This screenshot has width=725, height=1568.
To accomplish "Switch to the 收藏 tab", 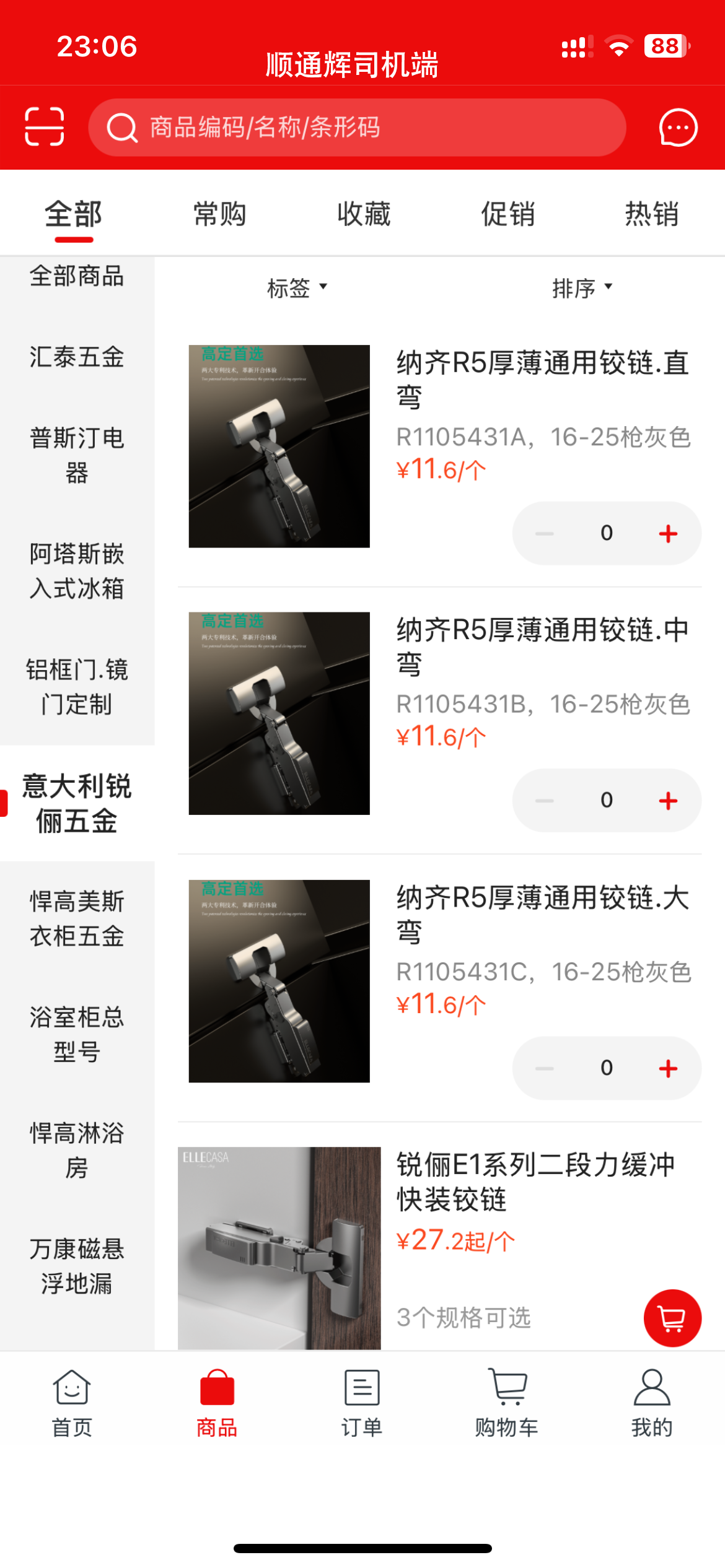I will point(364,215).
